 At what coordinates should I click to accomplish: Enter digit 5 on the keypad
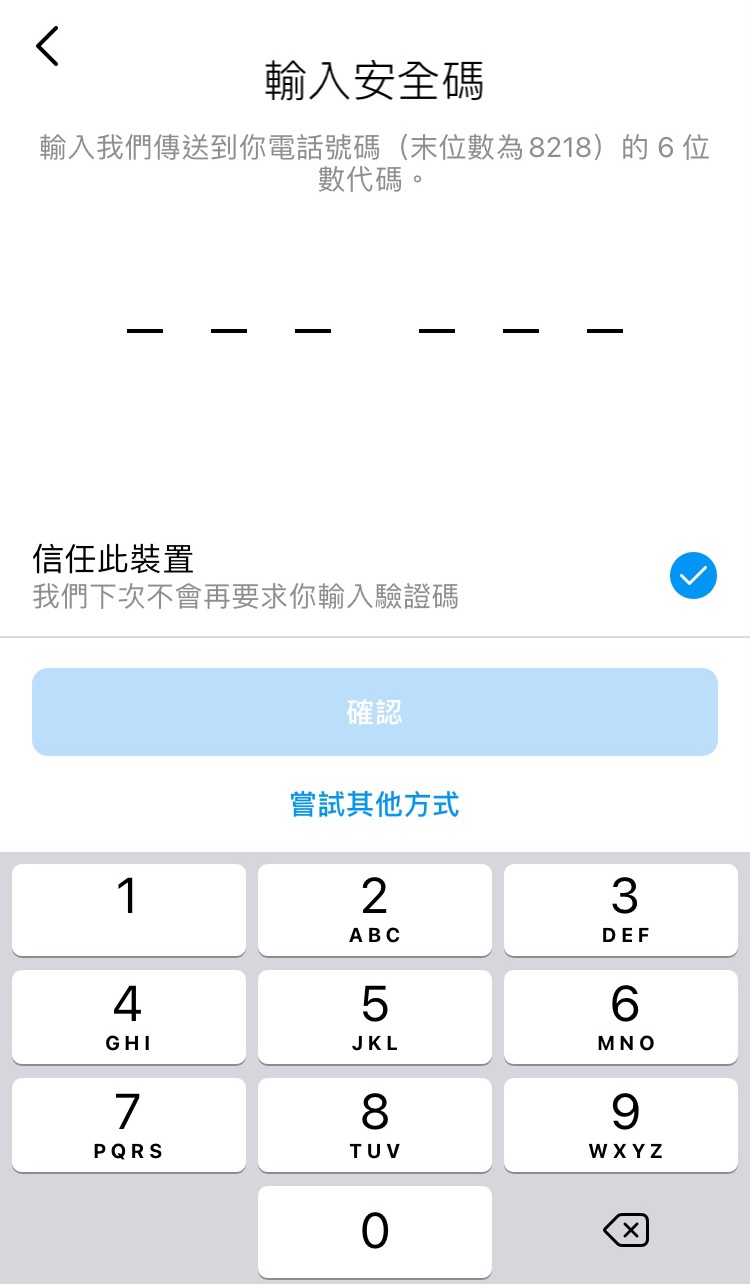pyautogui.click(x=375, y=1017)
